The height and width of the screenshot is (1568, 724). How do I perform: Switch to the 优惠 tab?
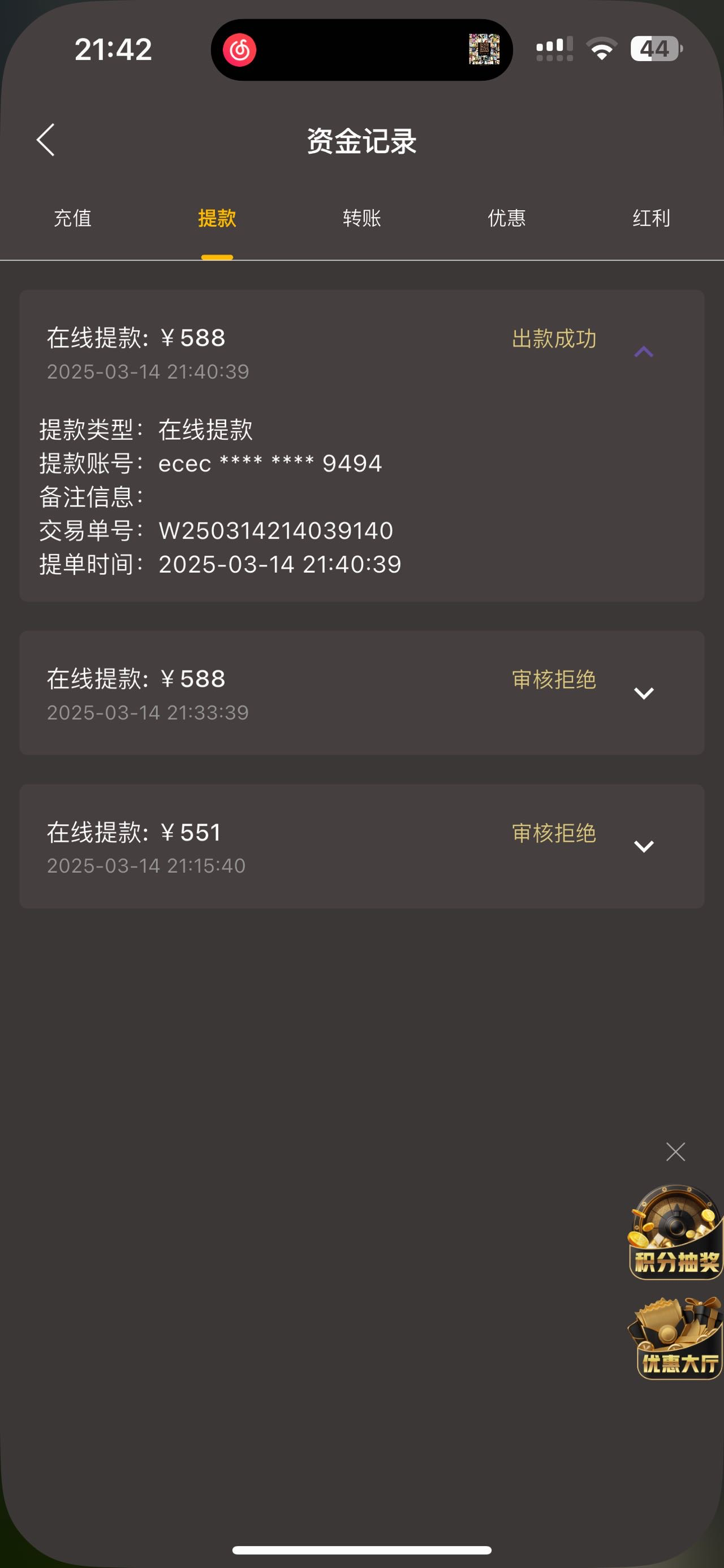506,218
